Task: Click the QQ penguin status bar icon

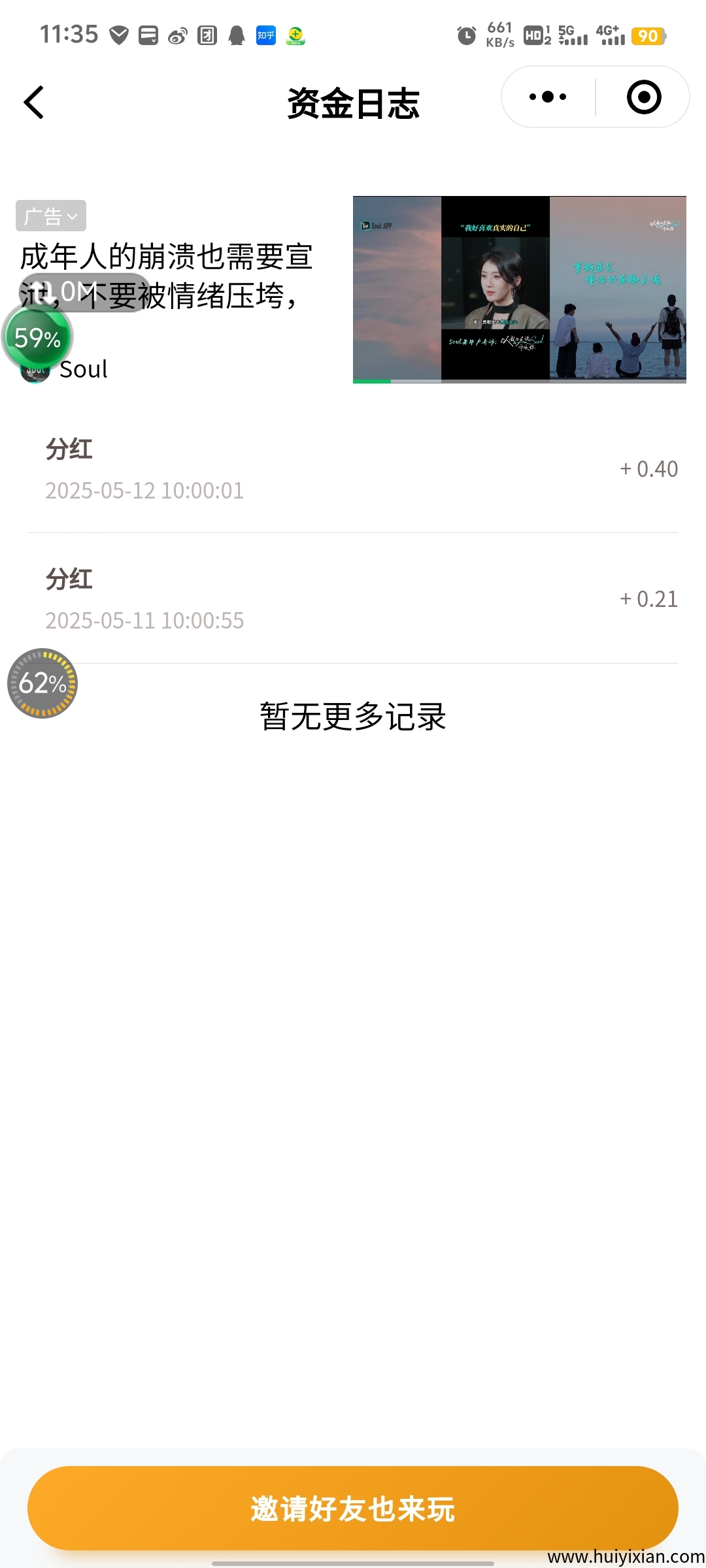Action: 237,36
